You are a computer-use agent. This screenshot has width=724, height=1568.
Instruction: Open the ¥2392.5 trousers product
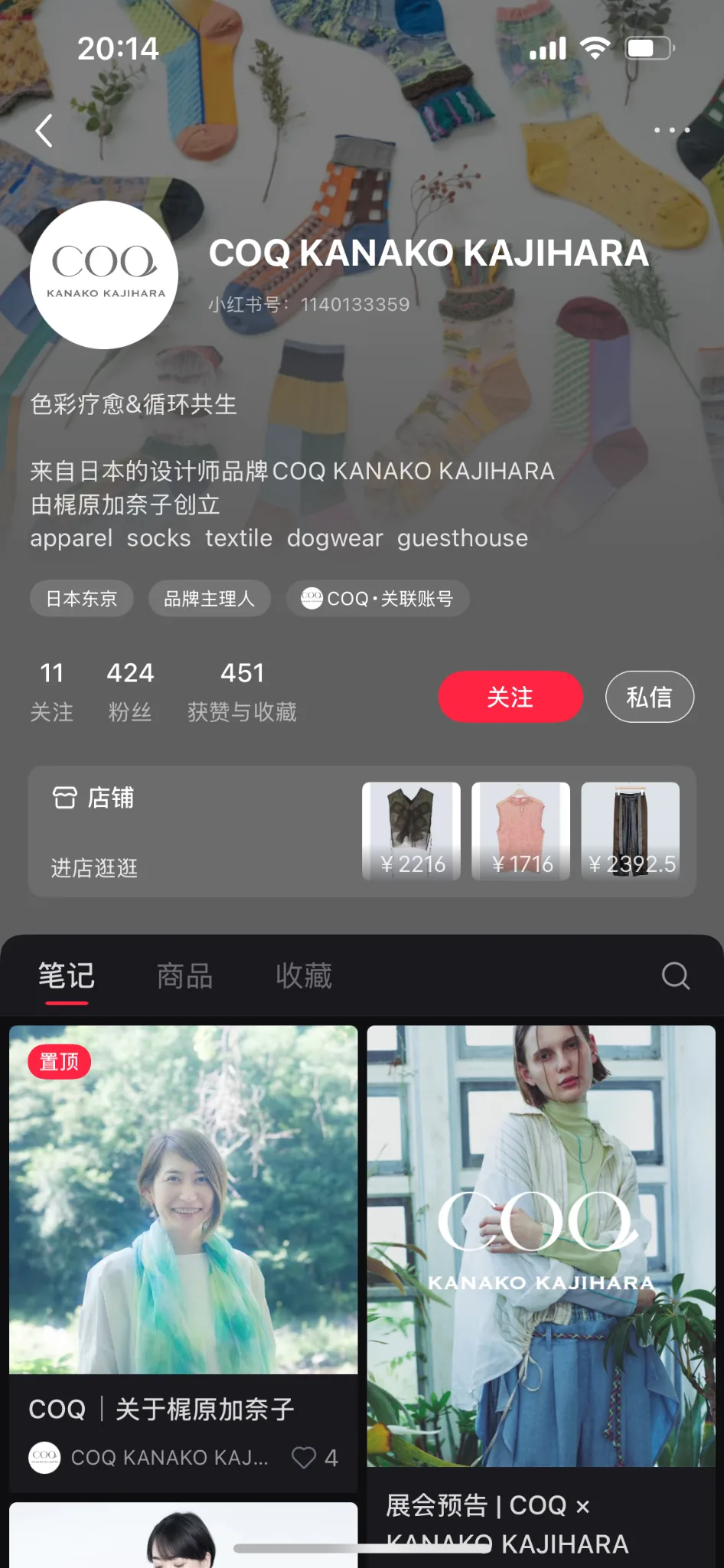[x=630, y=831]
